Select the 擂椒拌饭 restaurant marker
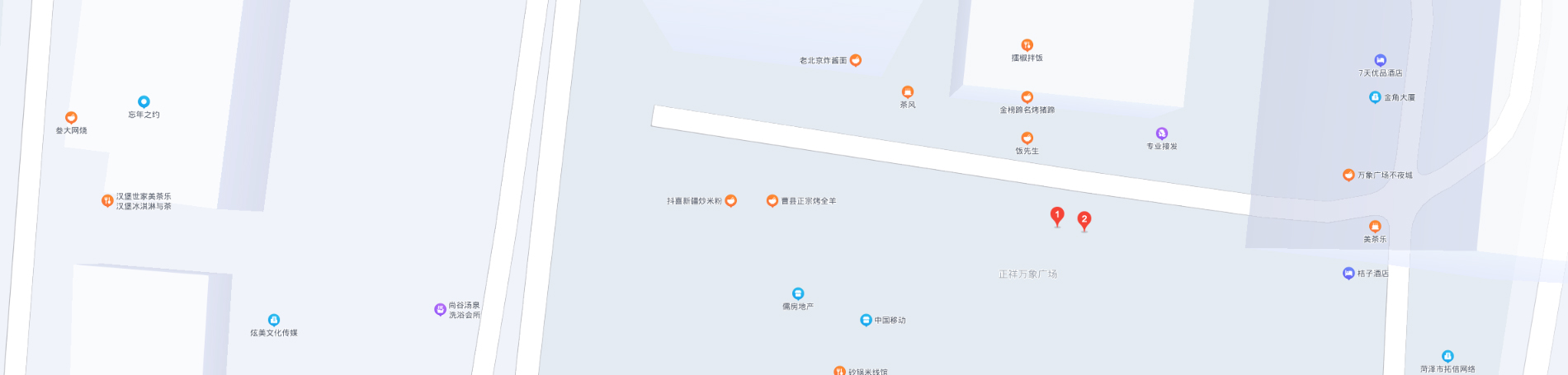This screenshot has height=375, width=1568. [x=1027, y=45]
